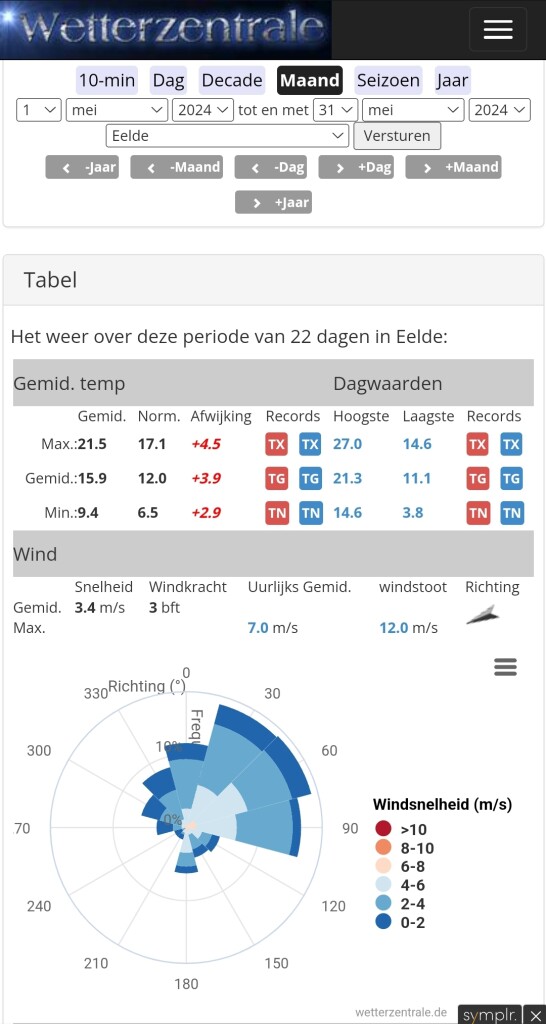Open the hamburger navigation menu
The width and height of the screenshot is (546, 1024).
point(498,29)
